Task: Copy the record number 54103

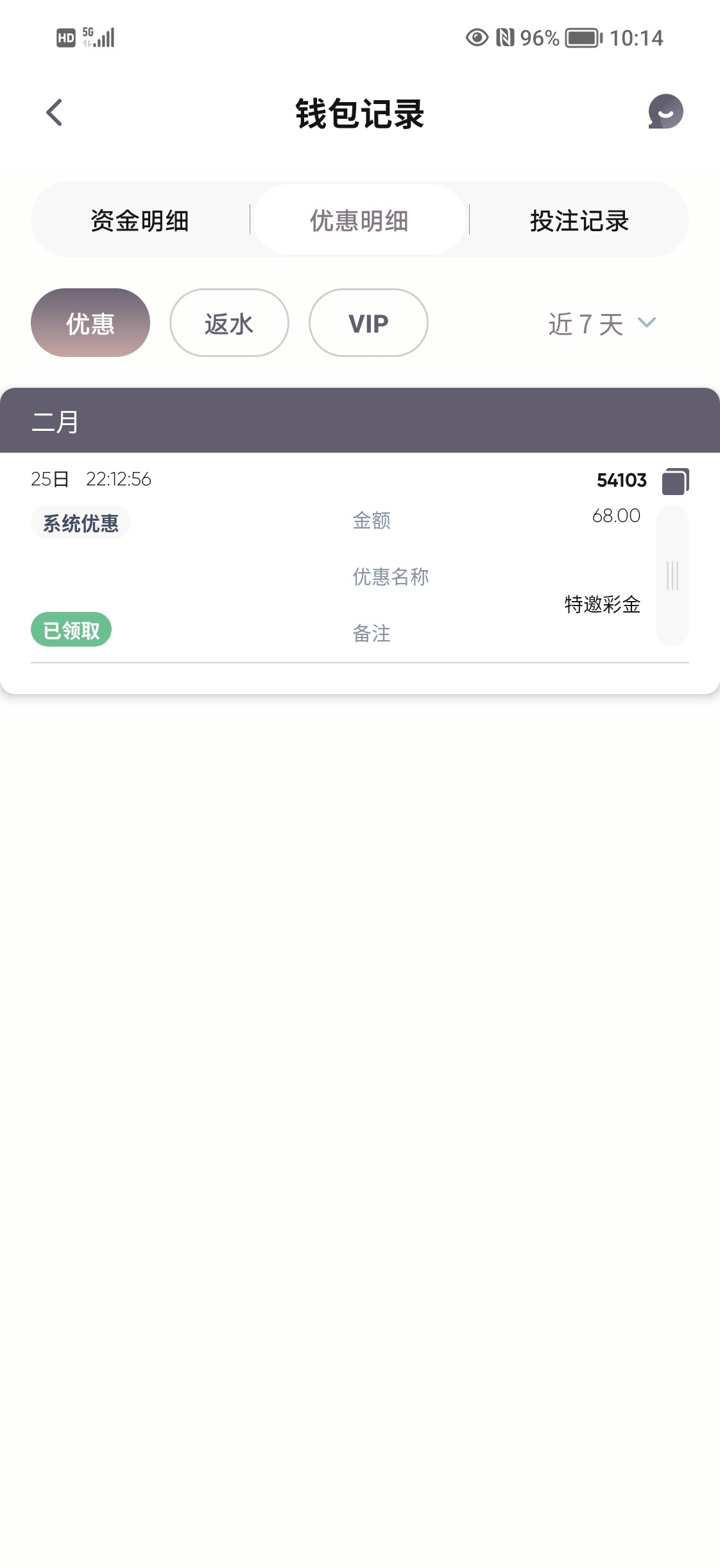Action: pos(675,481)
